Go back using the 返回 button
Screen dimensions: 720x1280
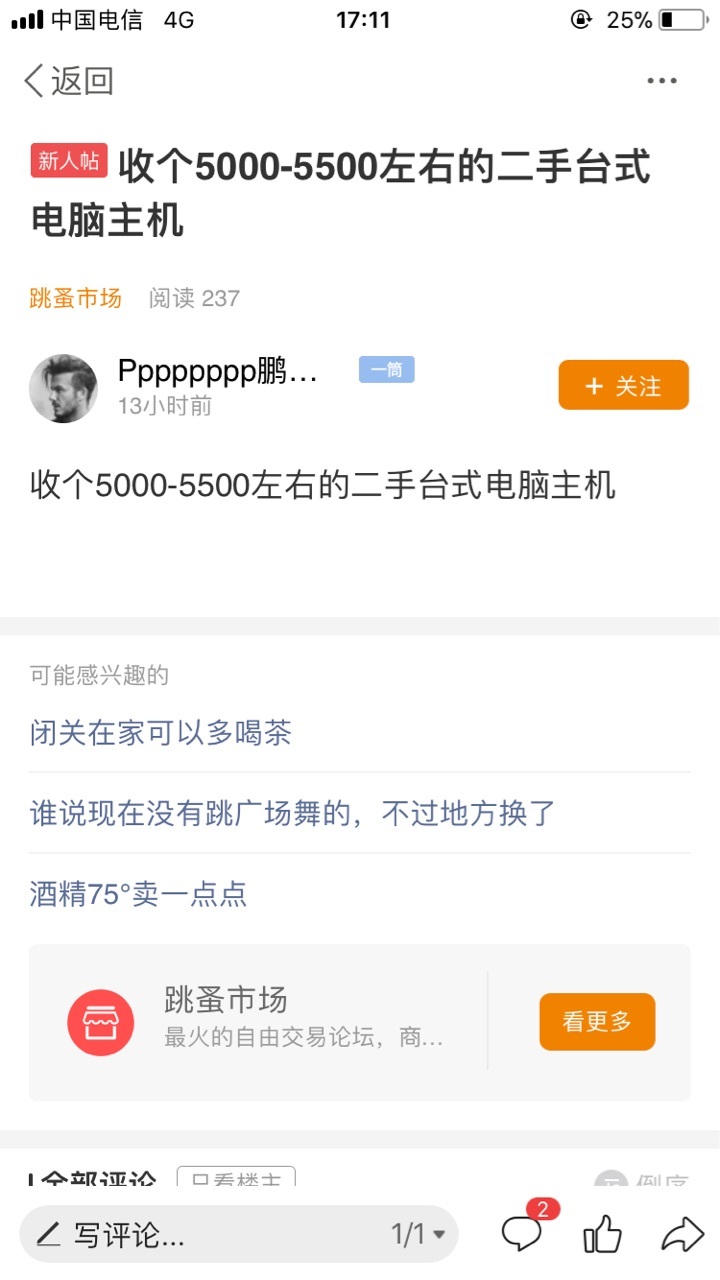[x=68, y=81]
